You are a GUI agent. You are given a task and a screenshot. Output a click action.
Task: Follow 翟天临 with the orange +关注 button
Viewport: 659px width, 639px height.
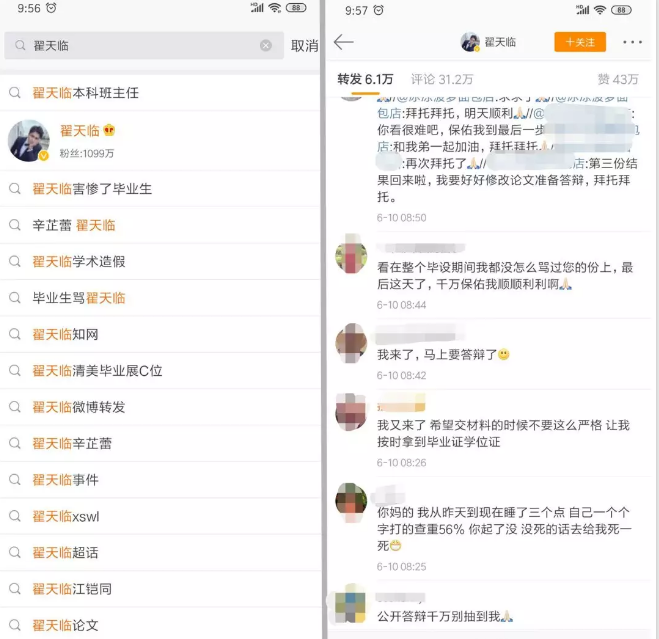point(580,42)
